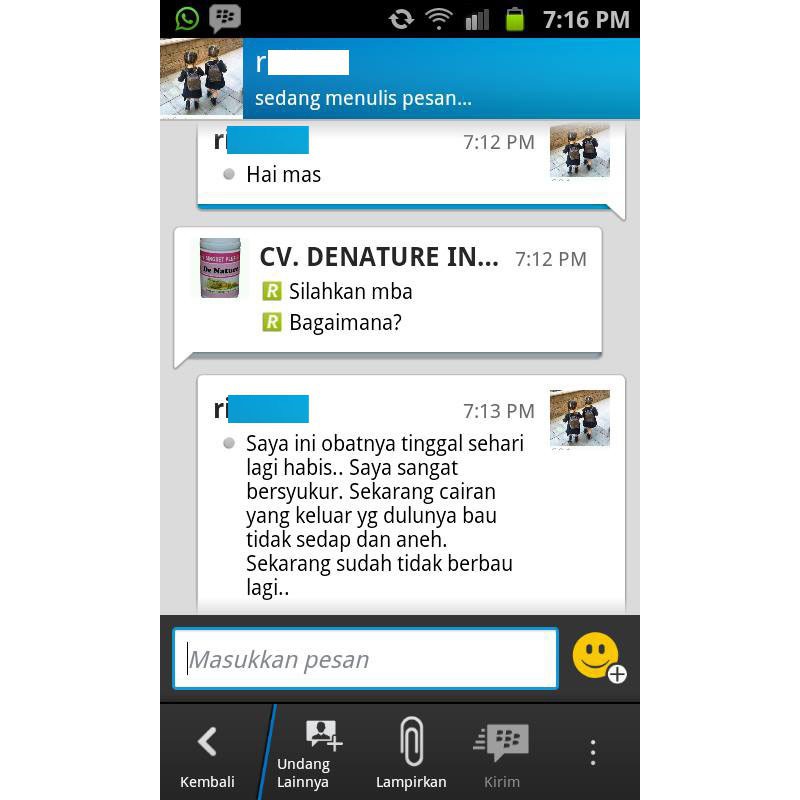800x800 pixels.
Task: Open the contact's profile picture in the header
Action: point(201,79)
